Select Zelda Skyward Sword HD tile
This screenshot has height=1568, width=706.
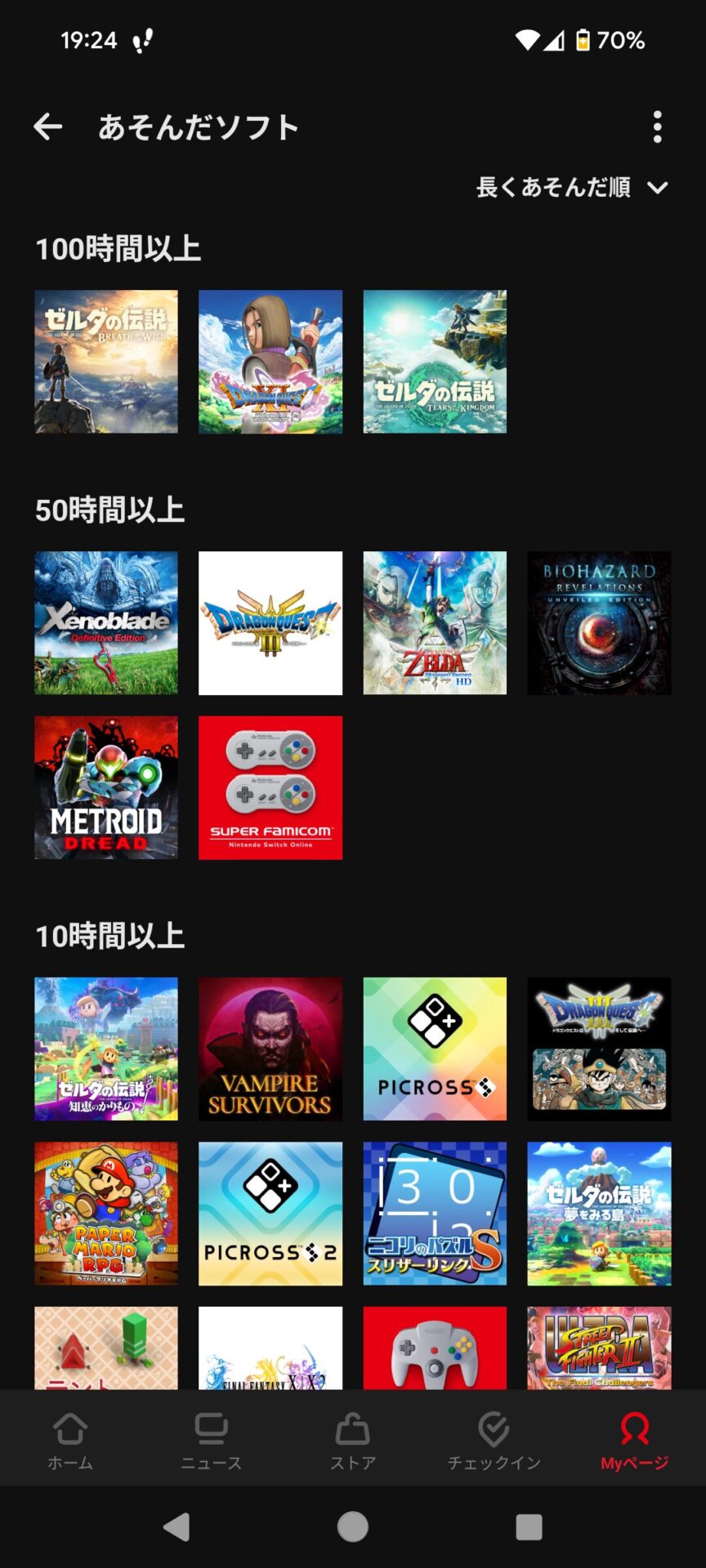[435, 623]
